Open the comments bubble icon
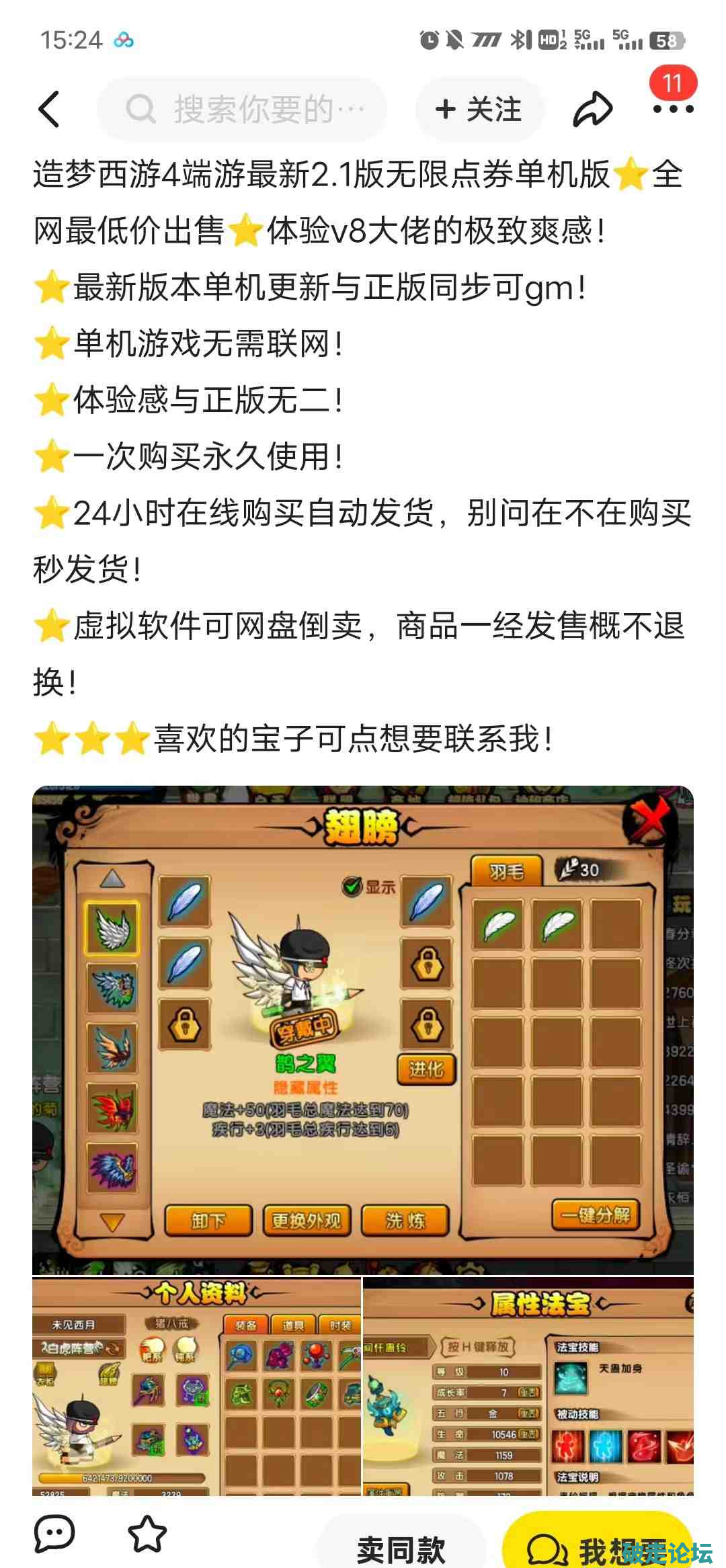Image resolution: width=726 pixels, height=1568 pixels. pos(54,1533)
